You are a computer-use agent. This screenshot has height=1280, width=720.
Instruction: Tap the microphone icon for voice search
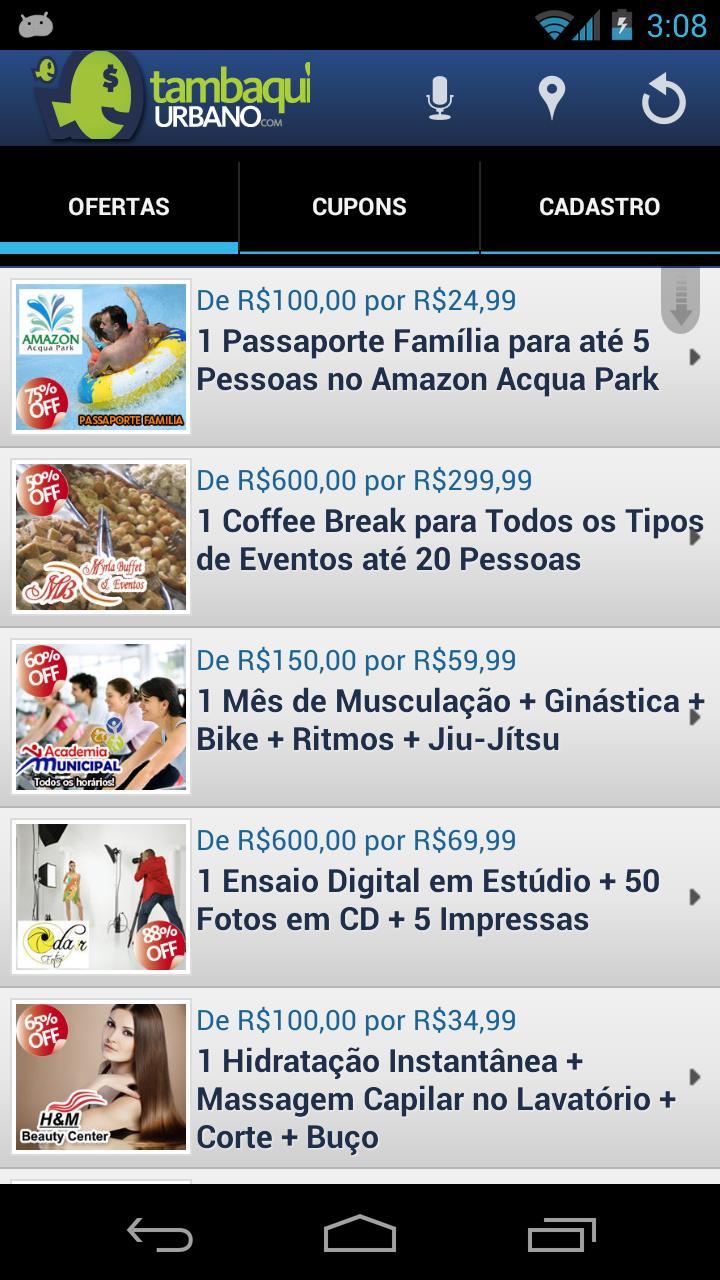coord(440,97)
